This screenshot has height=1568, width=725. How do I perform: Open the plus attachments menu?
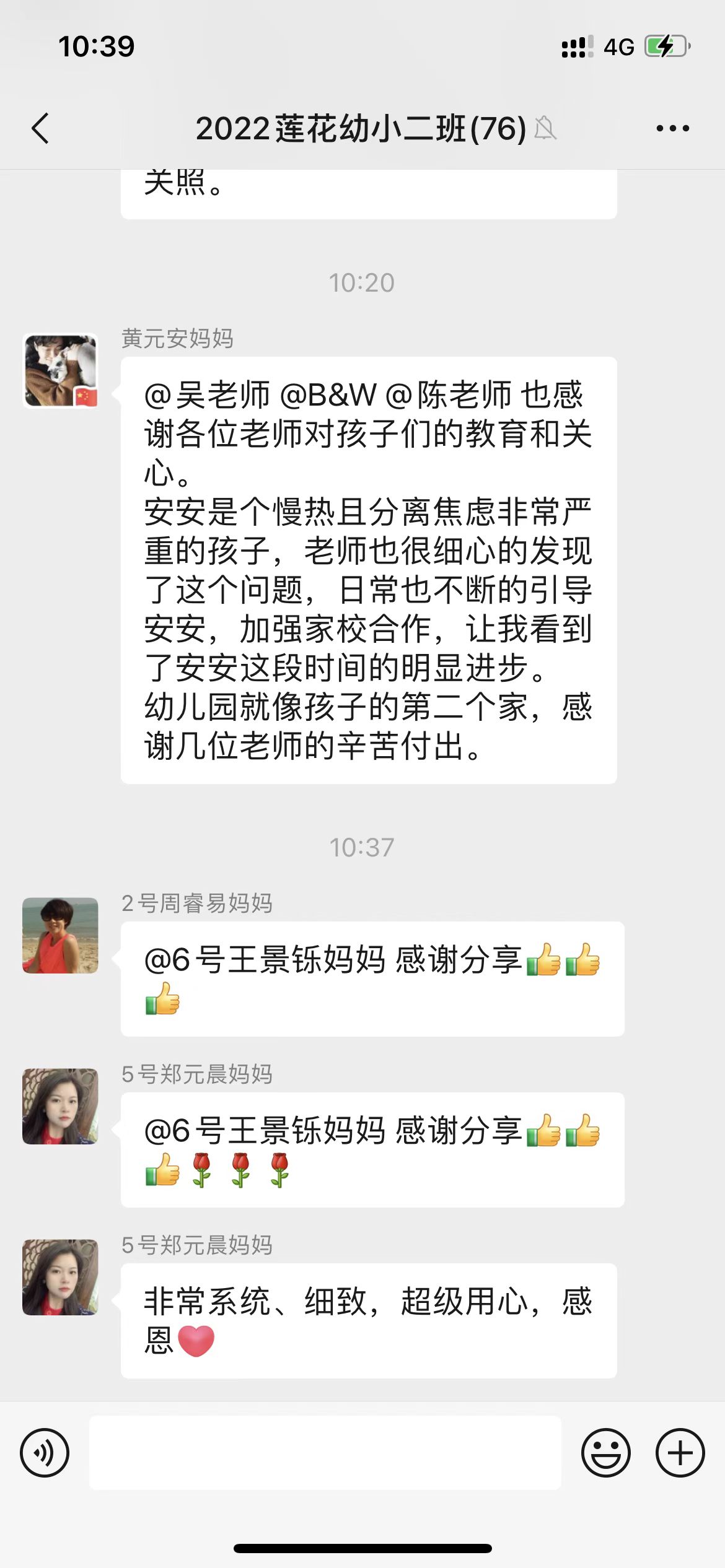tap(680, 1452)
